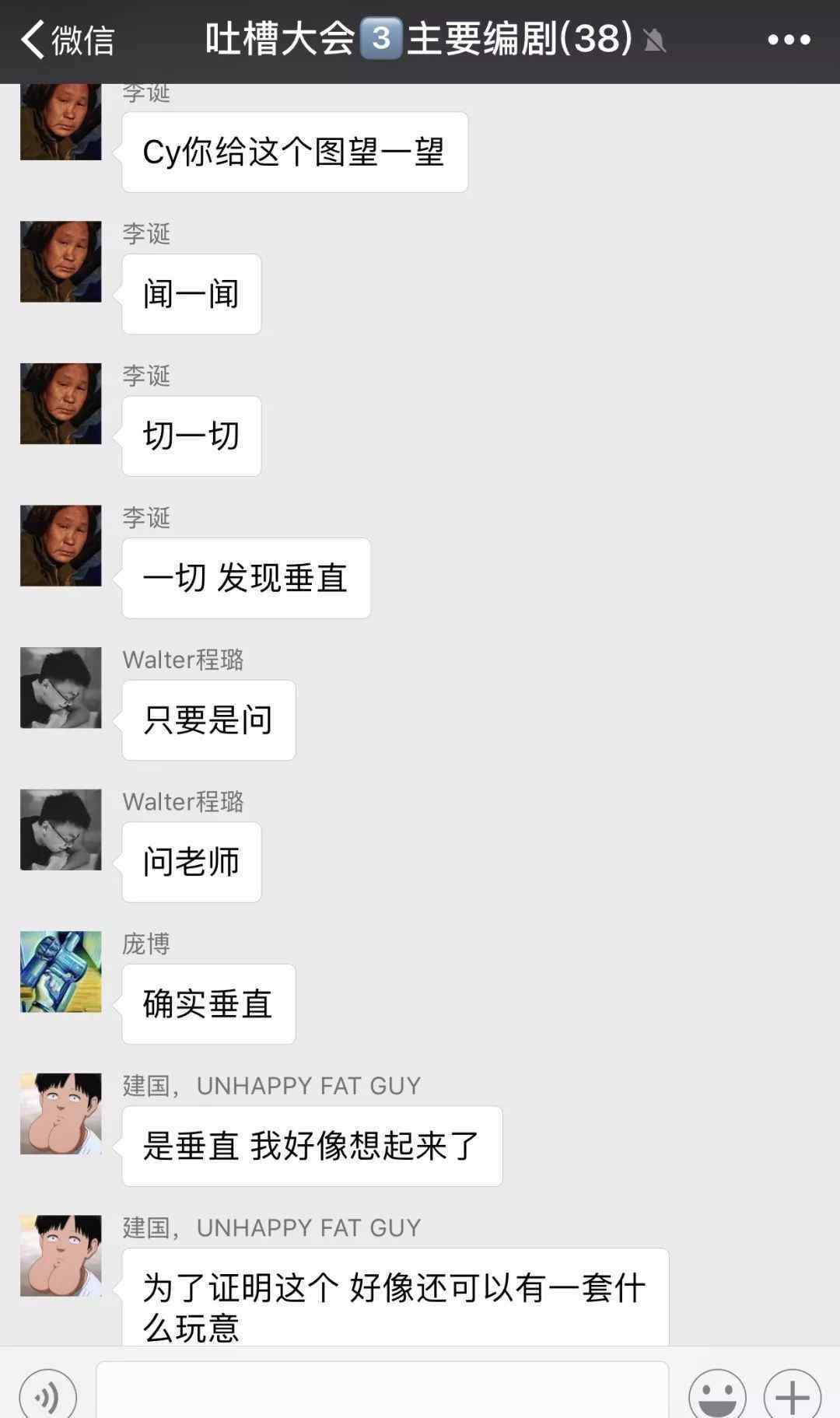Open avatar beside message 是垂直 我好像想起来了

[x=61, y=1113]
